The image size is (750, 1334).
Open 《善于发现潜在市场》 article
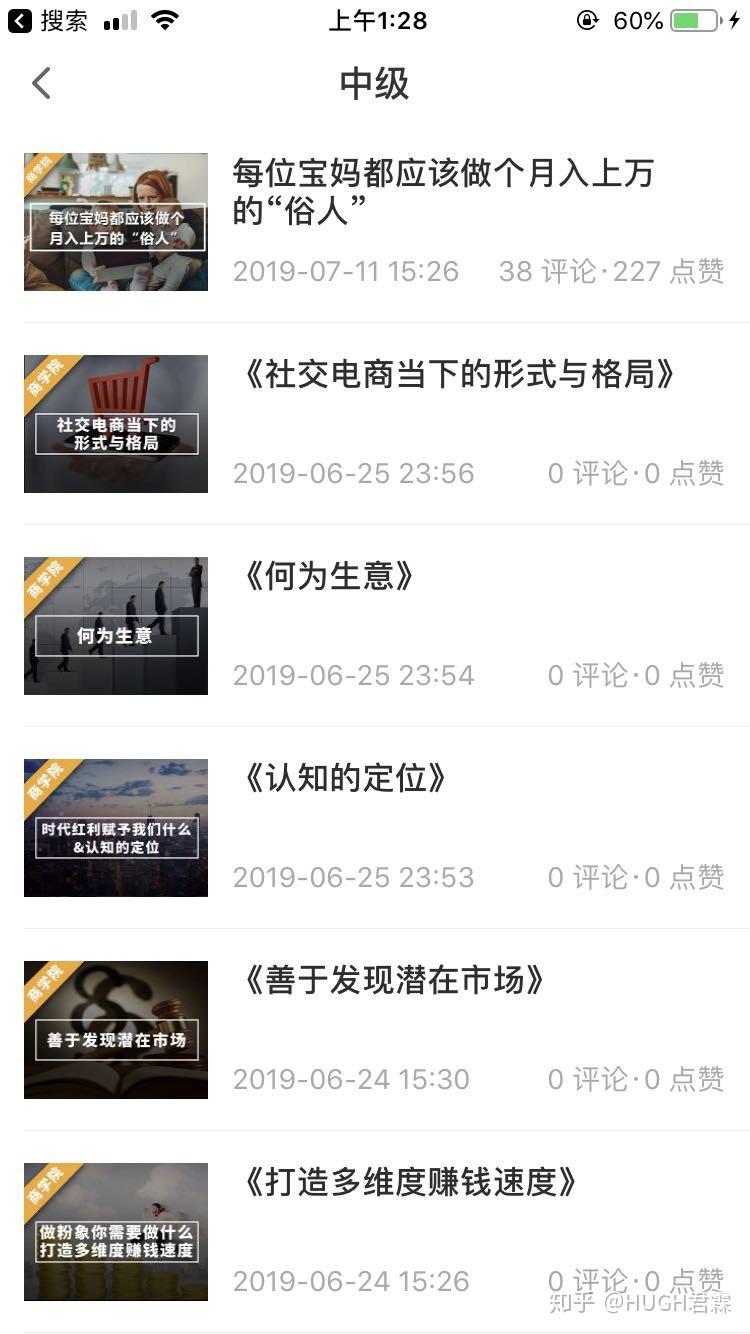point(394,981)
